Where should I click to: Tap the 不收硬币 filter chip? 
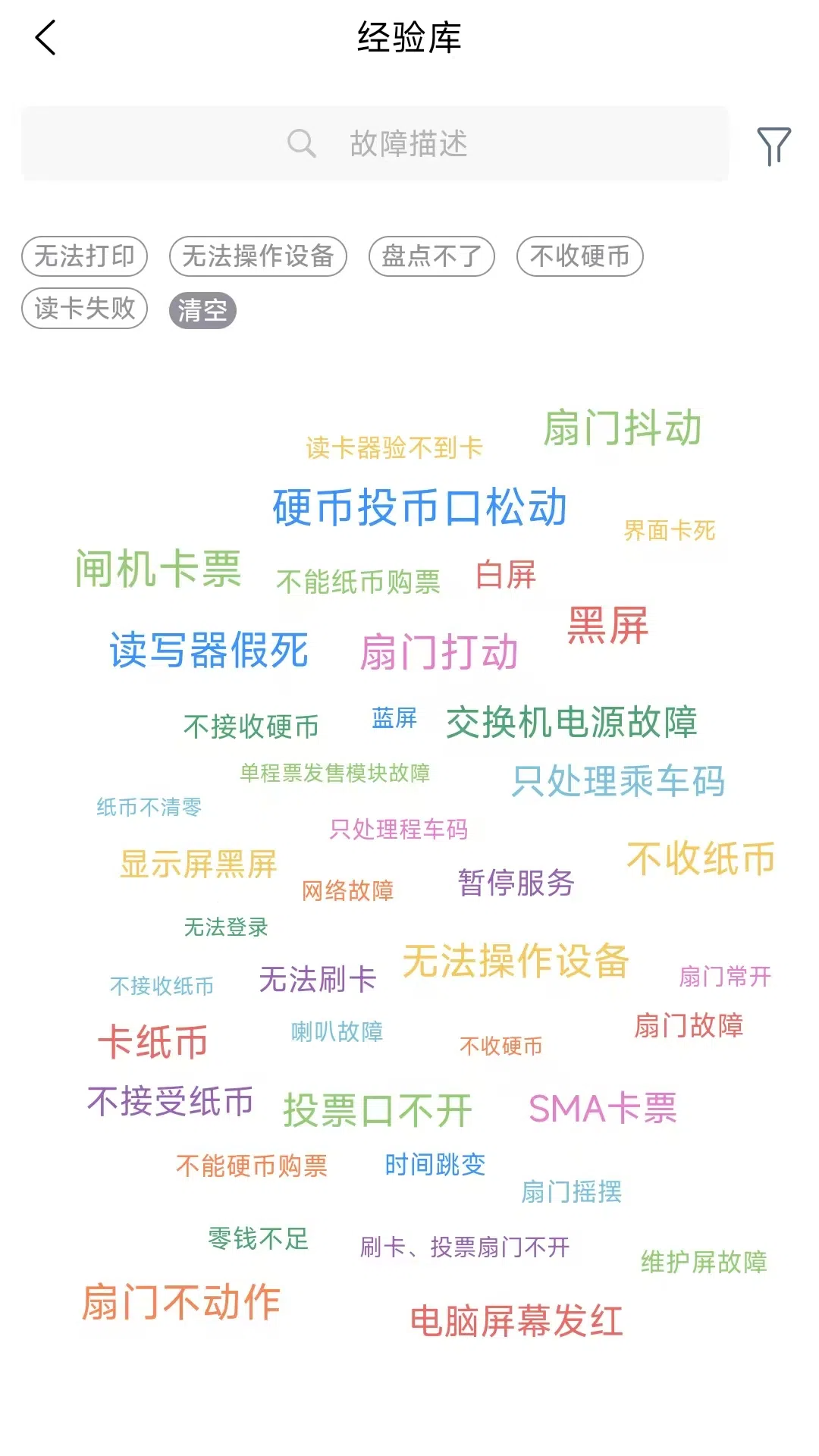click(x=580, y=256)
